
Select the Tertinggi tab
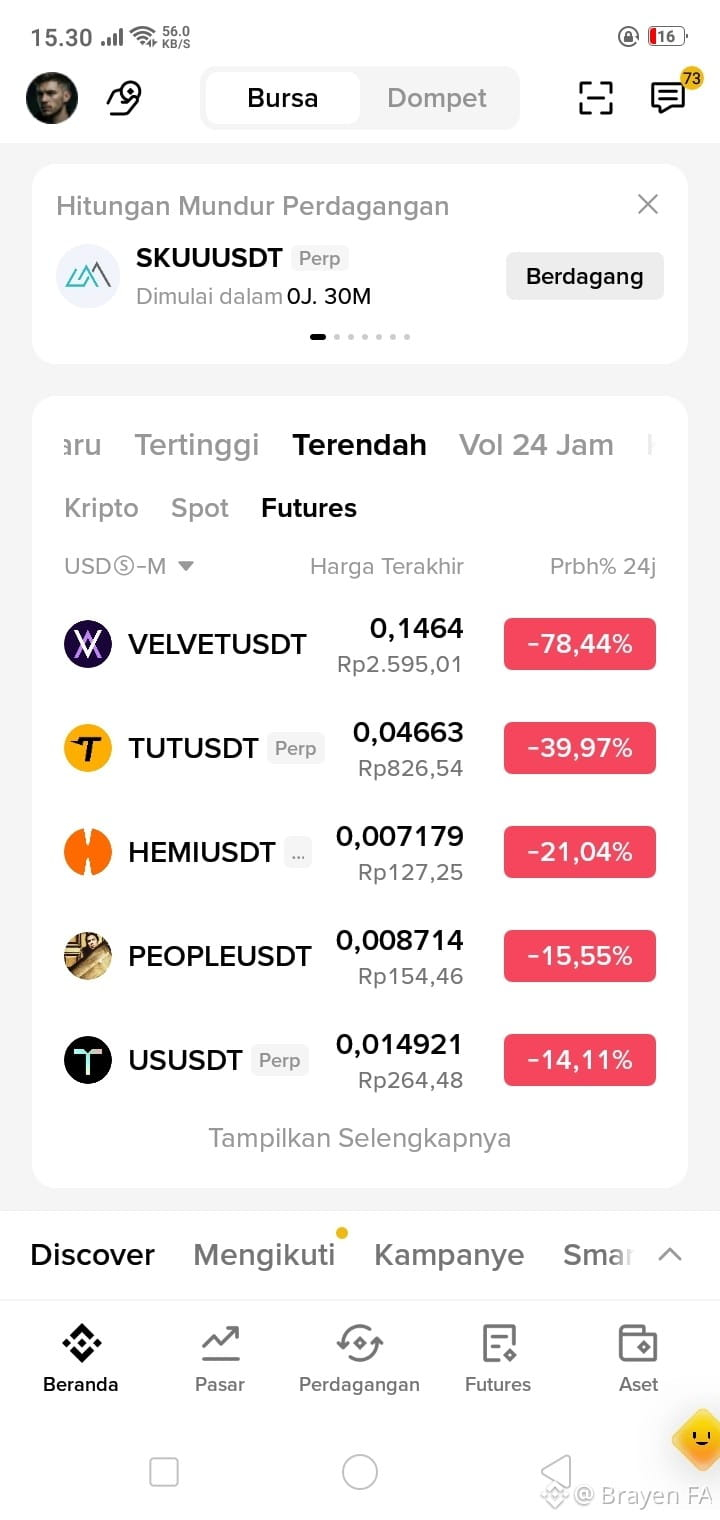(x=197, y=445)
